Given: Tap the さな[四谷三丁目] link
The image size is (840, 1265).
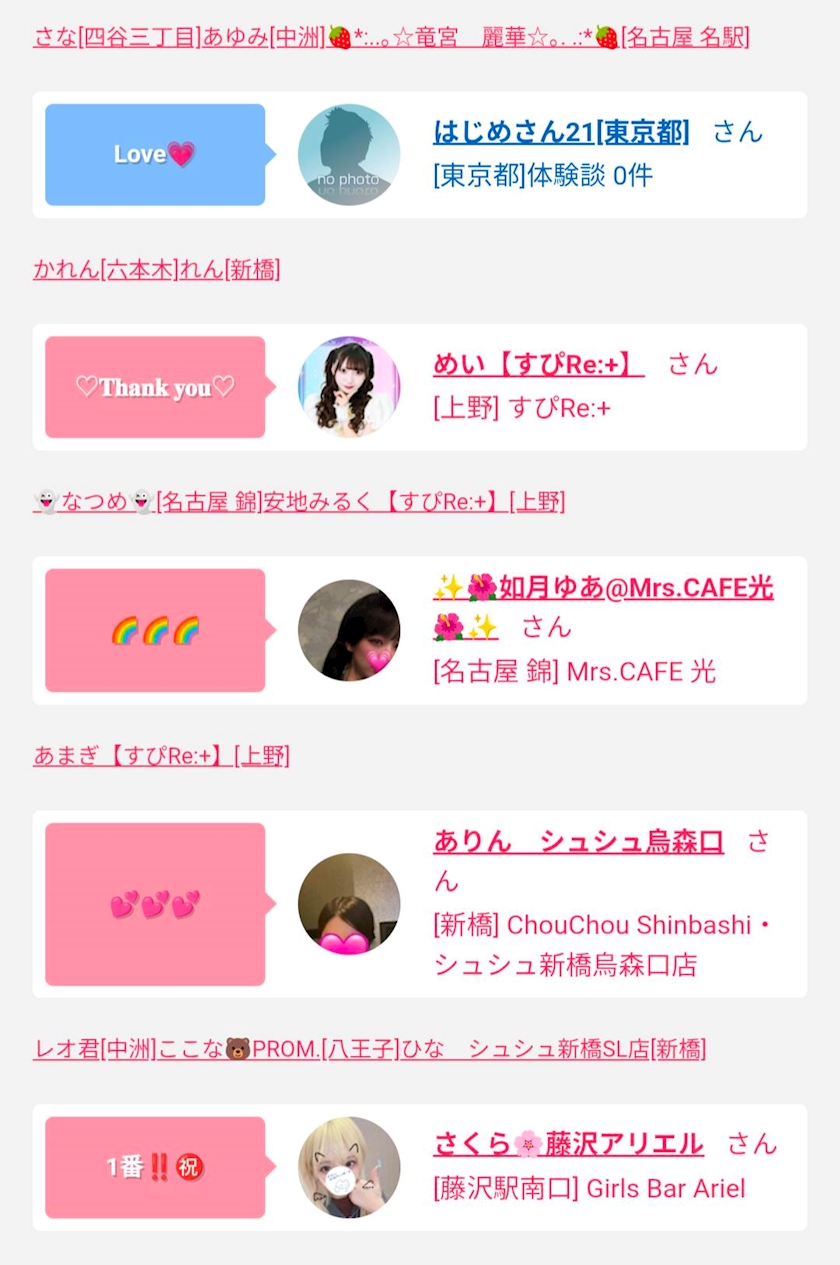Looking at the screenshot, I should coord(117,38).
